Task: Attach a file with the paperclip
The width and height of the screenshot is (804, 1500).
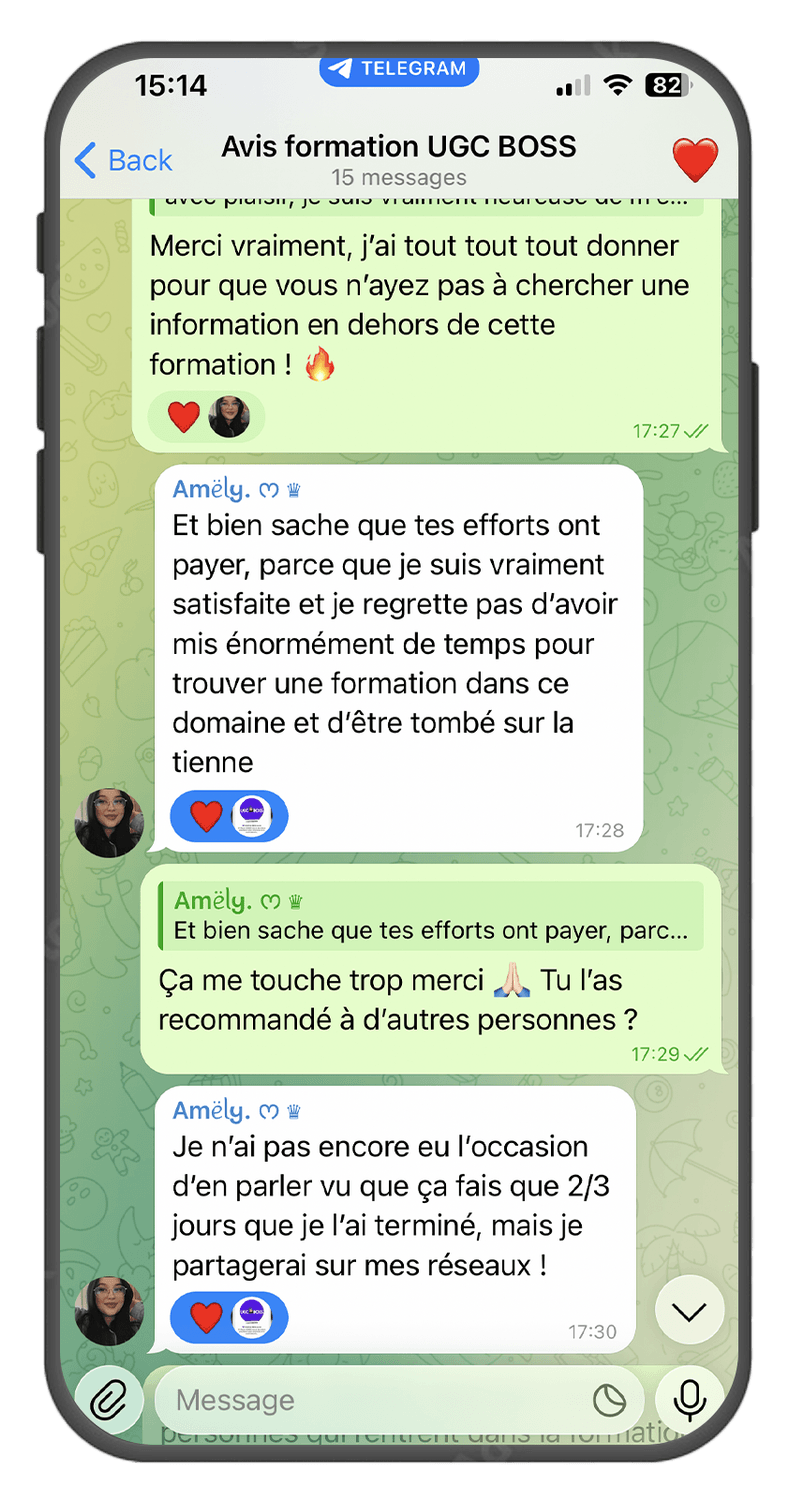Action: 107,1400
